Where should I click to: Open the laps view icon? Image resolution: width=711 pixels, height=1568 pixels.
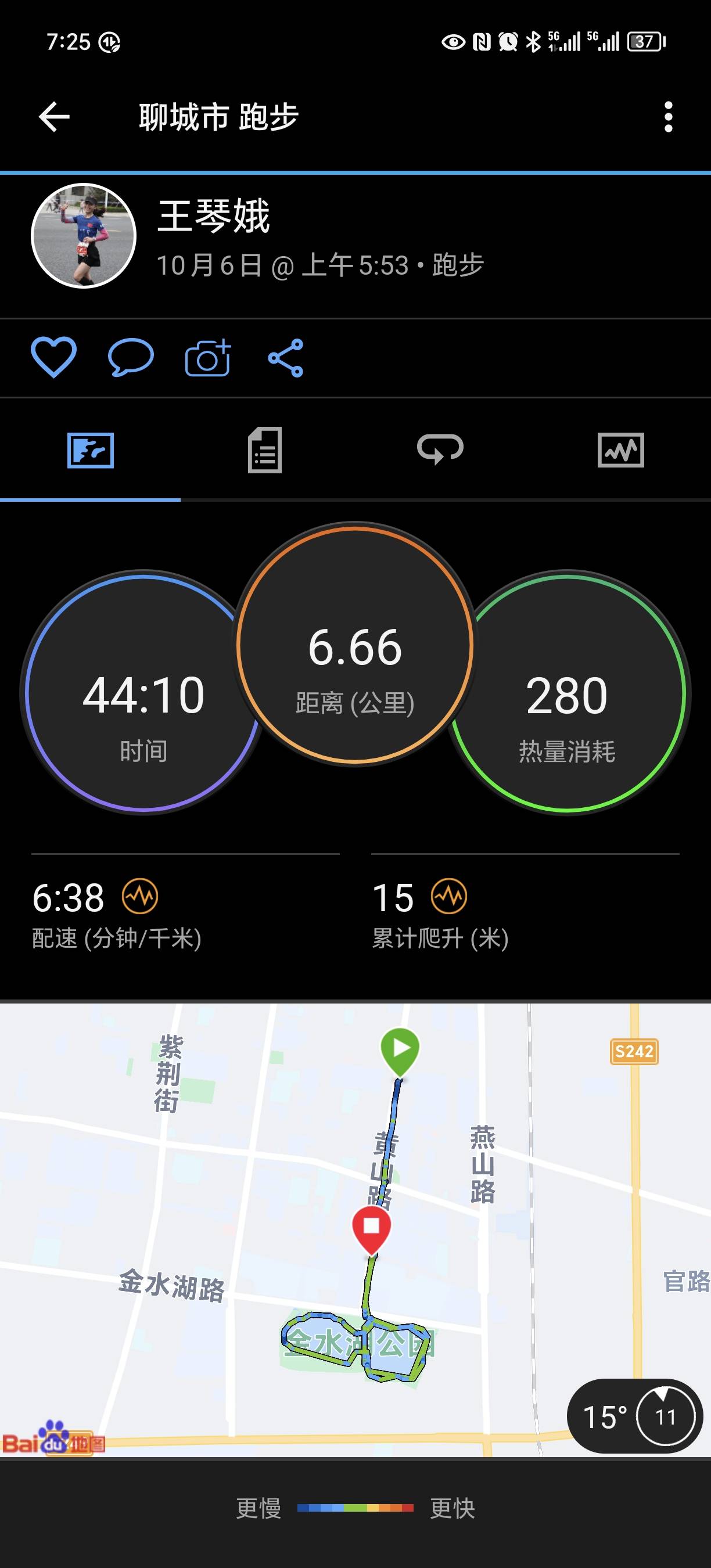coord(440,452)
